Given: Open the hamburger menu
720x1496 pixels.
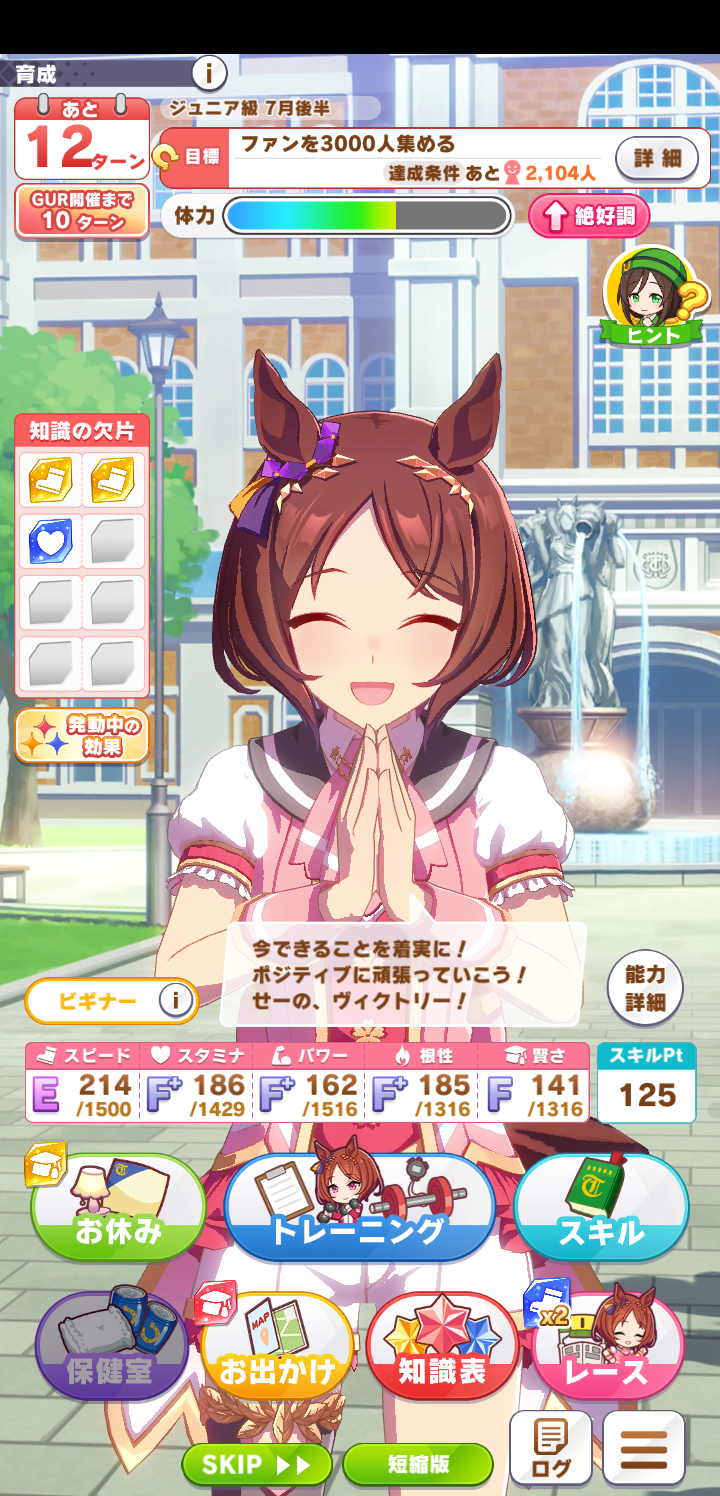Looking at the screenshot, I should tap(644, 1448).
